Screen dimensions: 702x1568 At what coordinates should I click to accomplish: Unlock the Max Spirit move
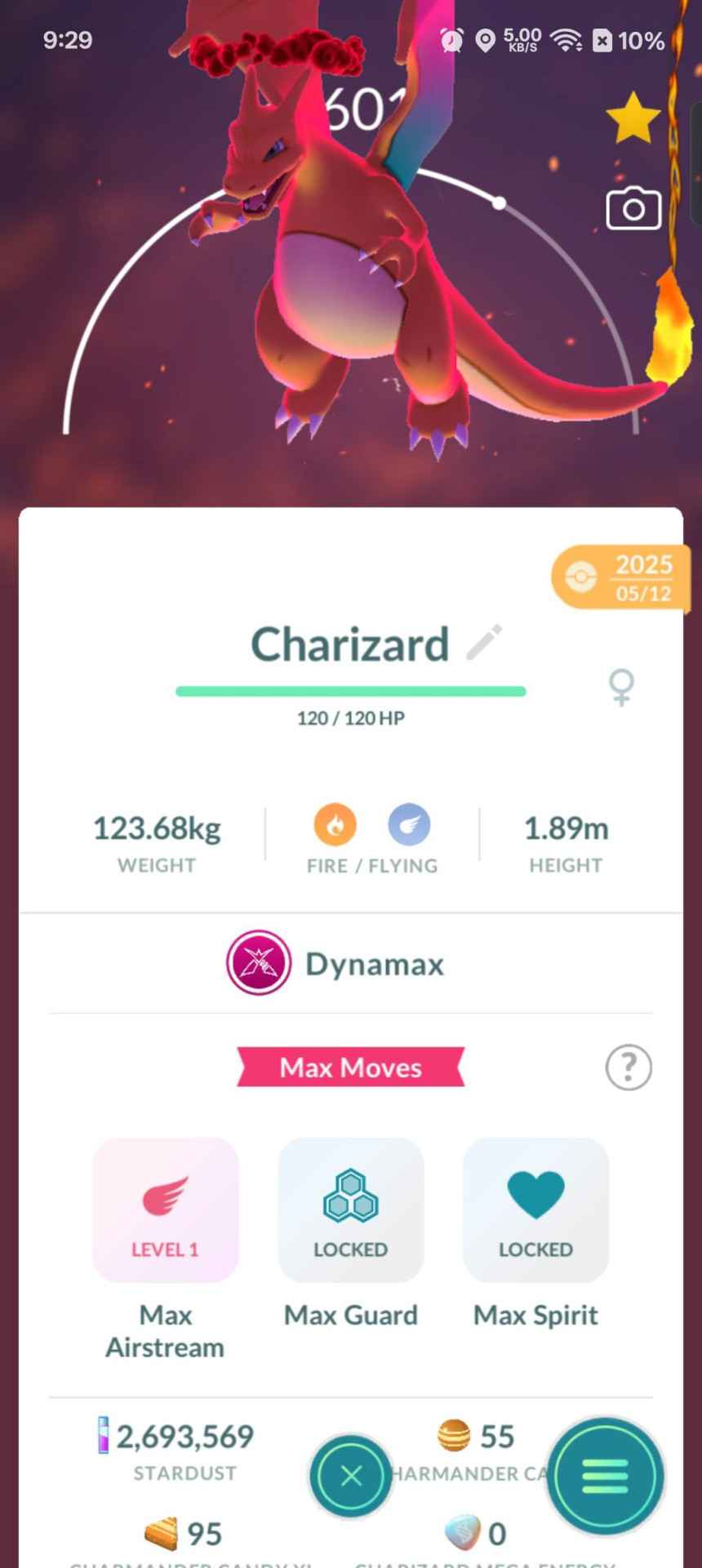pyautogui.click(x=536, y=1209)
